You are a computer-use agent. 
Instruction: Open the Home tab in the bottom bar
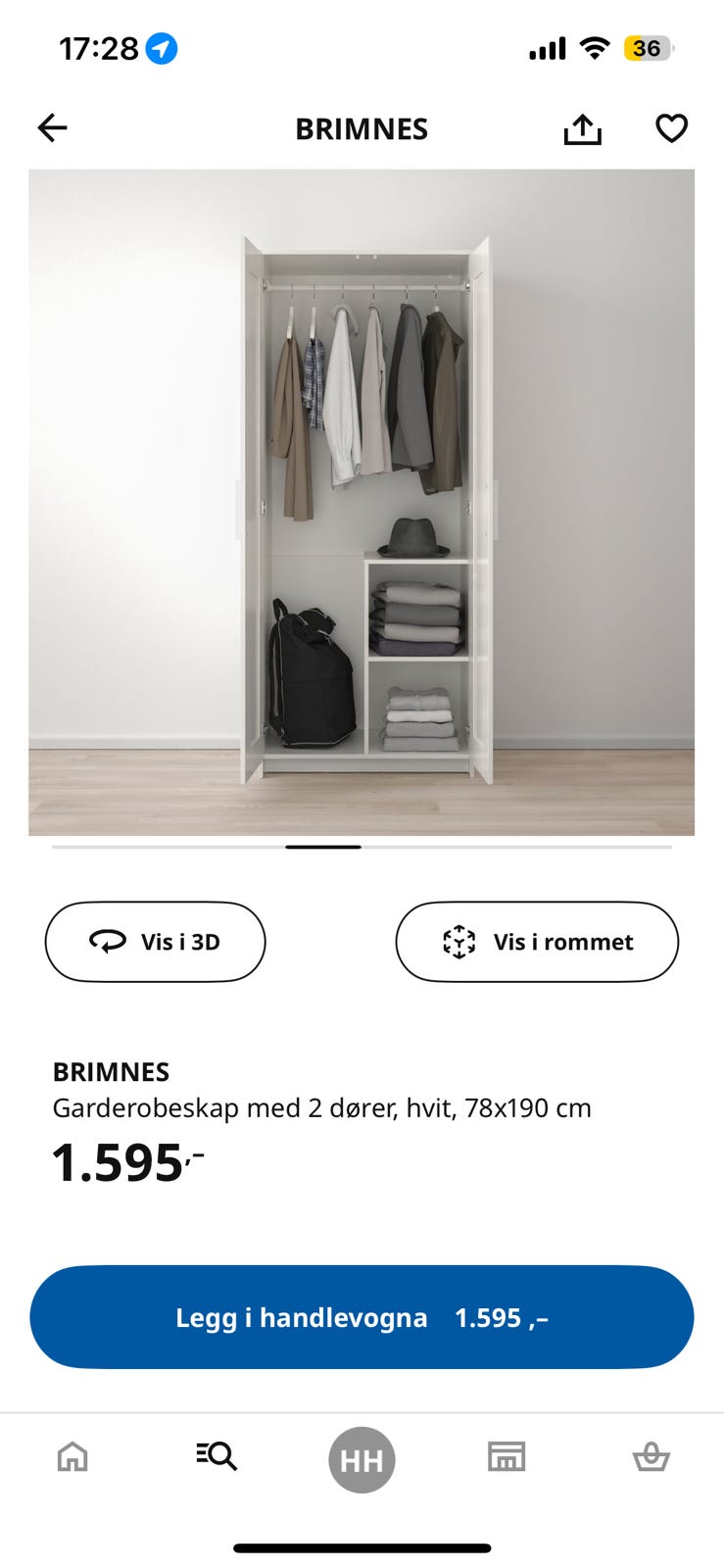tap(72, 1457)
